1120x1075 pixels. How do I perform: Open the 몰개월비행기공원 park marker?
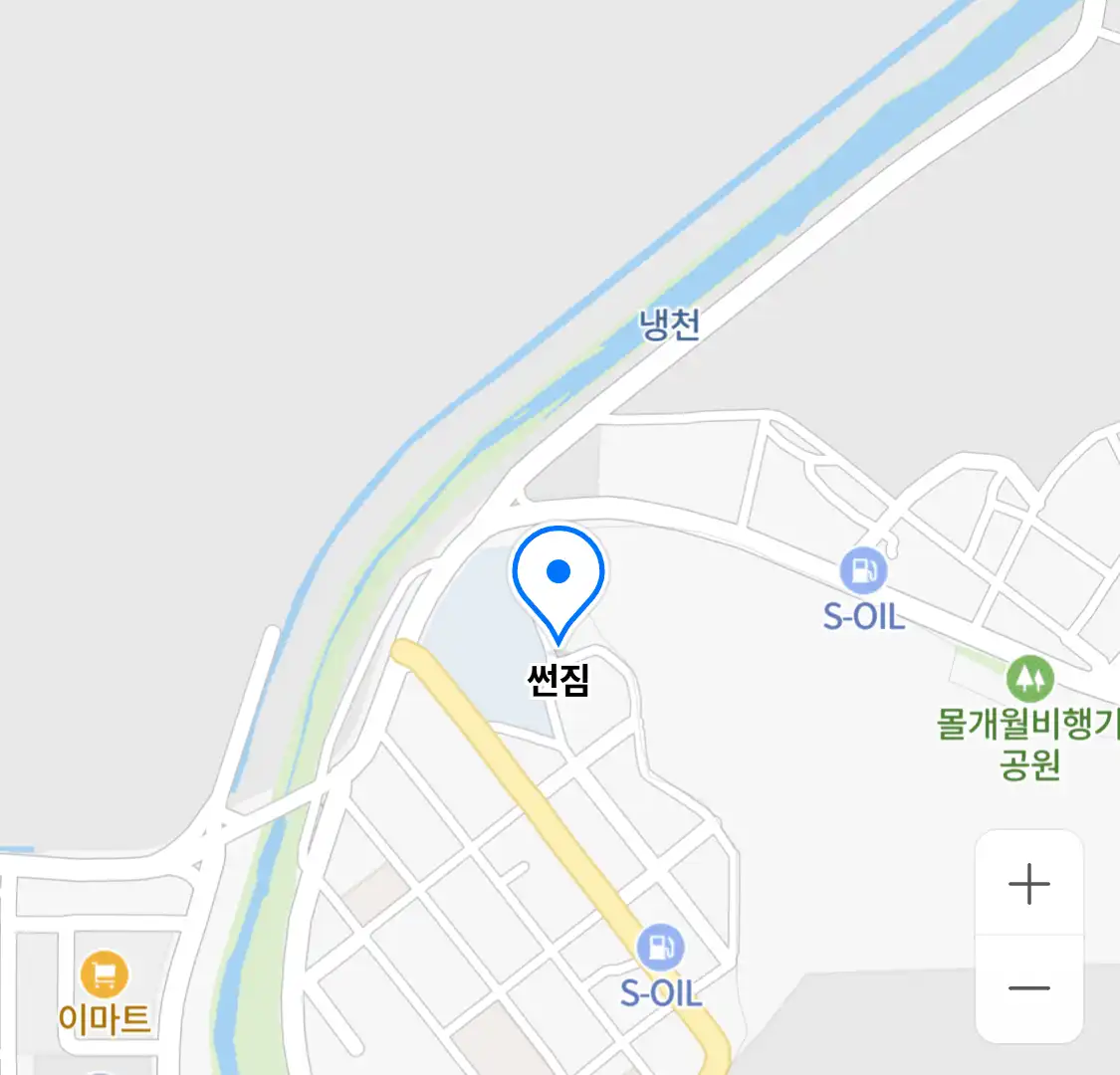click(x=1029, y=680)
